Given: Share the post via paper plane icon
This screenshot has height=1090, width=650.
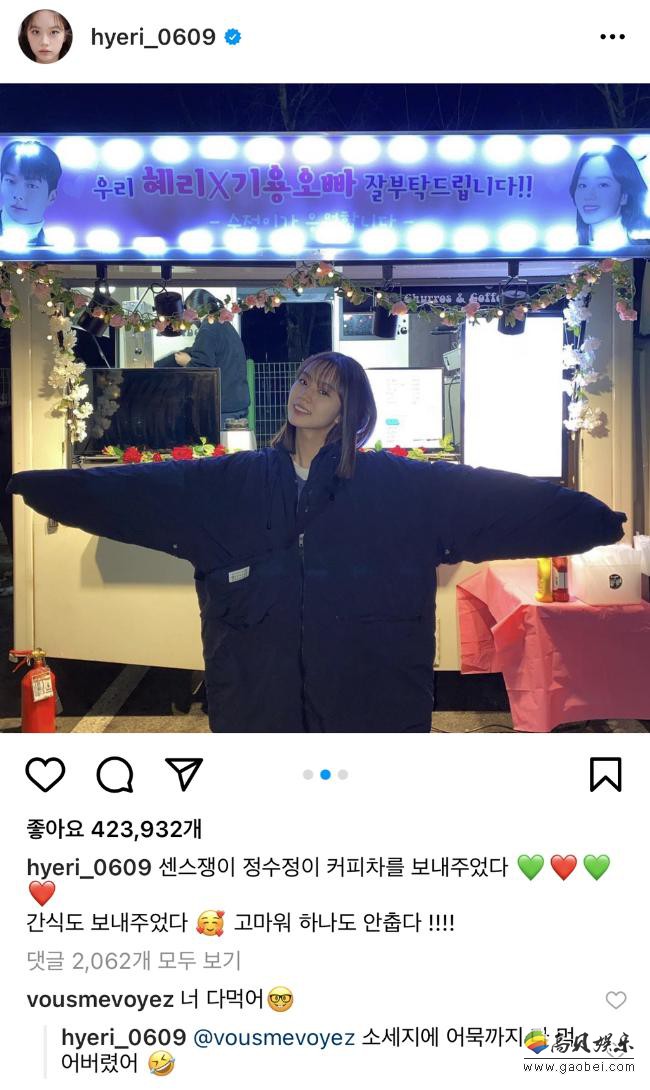Looking at the screenshot, I should (x=184, y=774).
